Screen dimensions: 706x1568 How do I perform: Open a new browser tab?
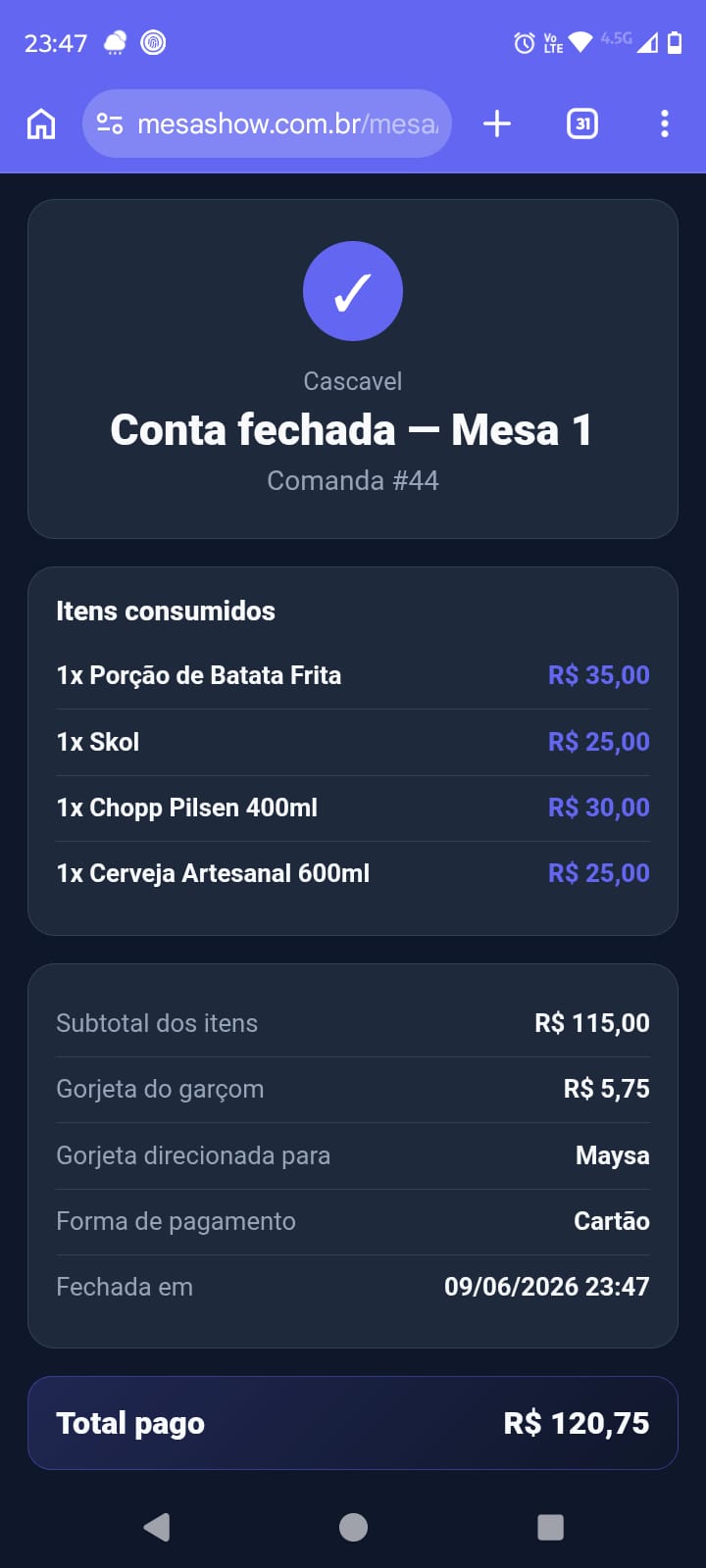click(x=497, y=123)
